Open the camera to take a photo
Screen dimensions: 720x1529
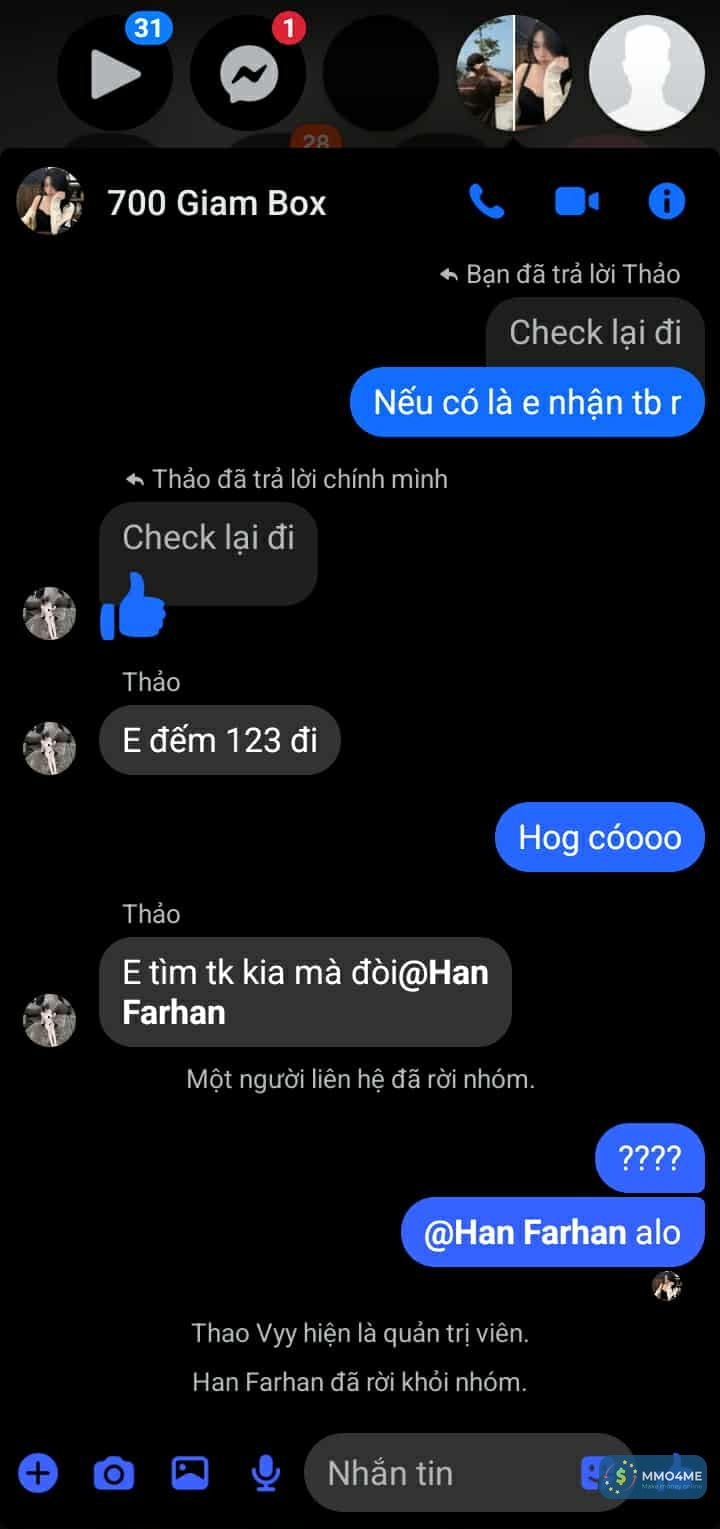(x=114, y=1473)
